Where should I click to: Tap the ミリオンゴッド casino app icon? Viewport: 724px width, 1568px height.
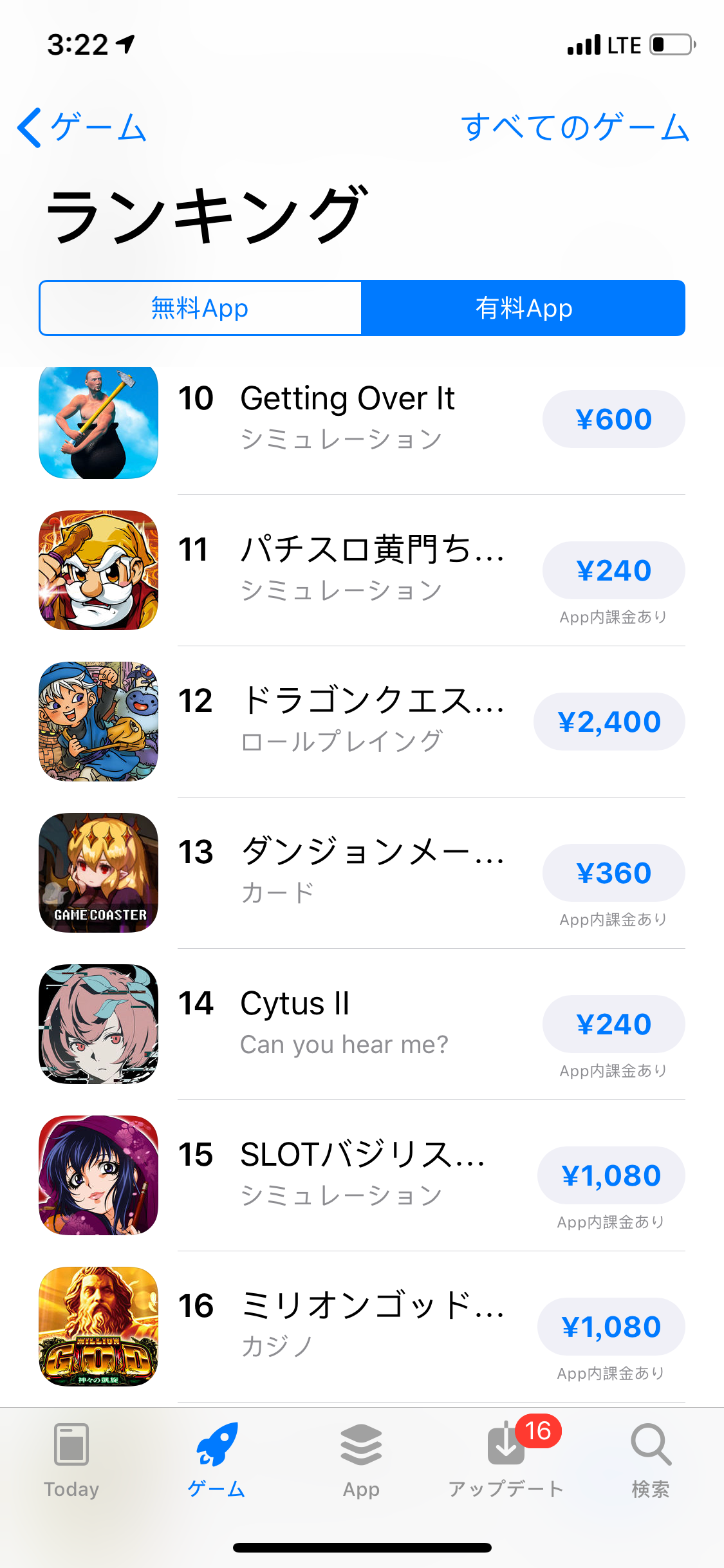(x=97, y=1326)
